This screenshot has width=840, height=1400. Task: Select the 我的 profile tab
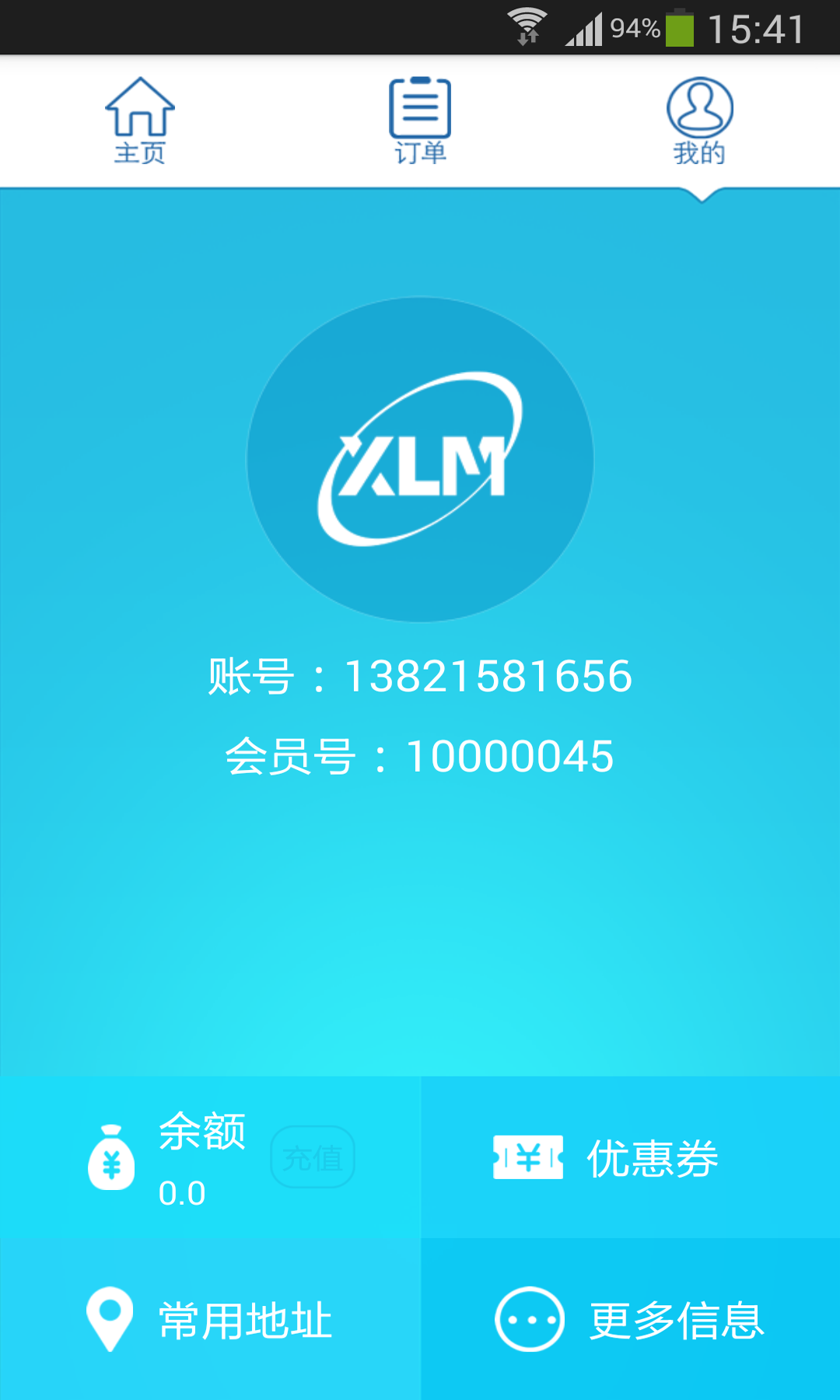coord(700,121)
